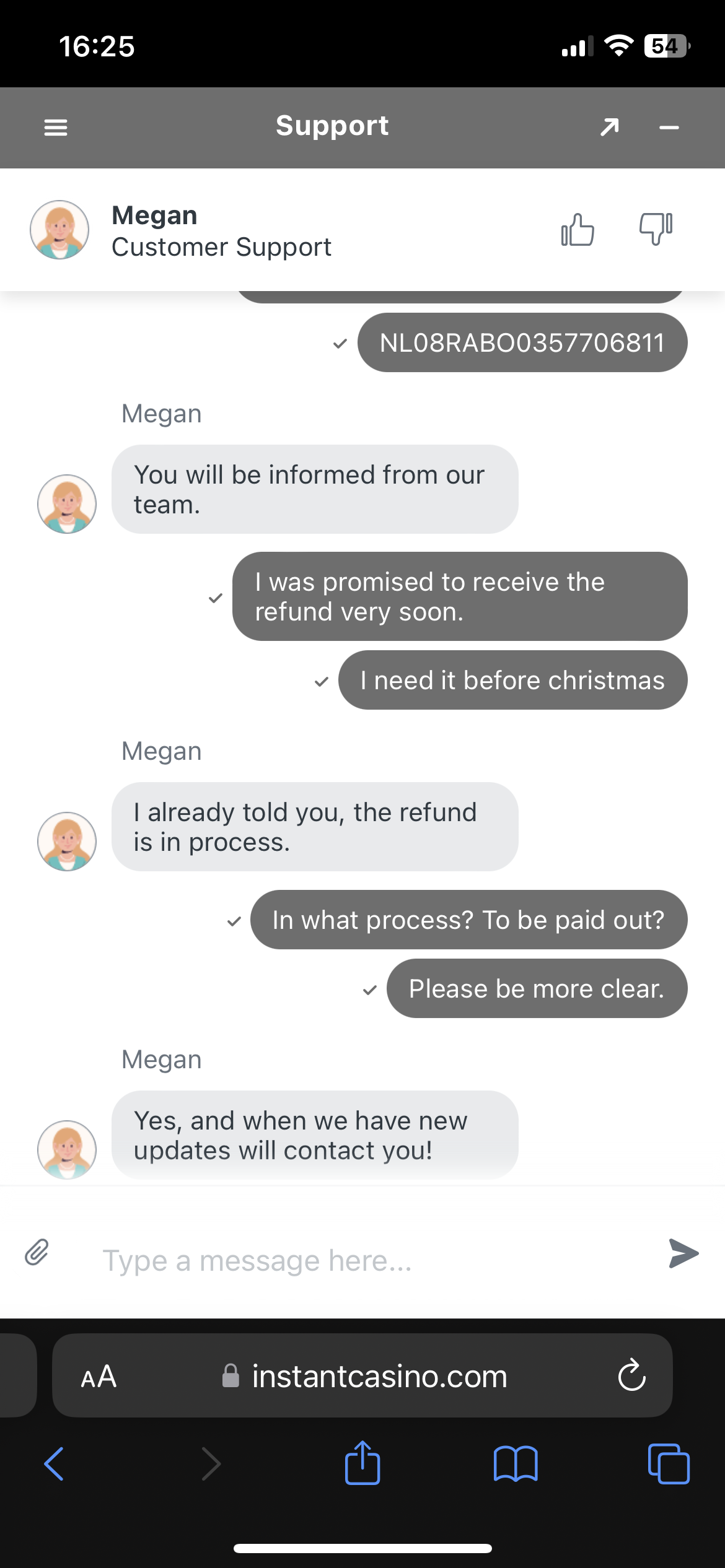Minimize the support chat
The width and height of the screenshot is (725, 1568).
point(669,128)
